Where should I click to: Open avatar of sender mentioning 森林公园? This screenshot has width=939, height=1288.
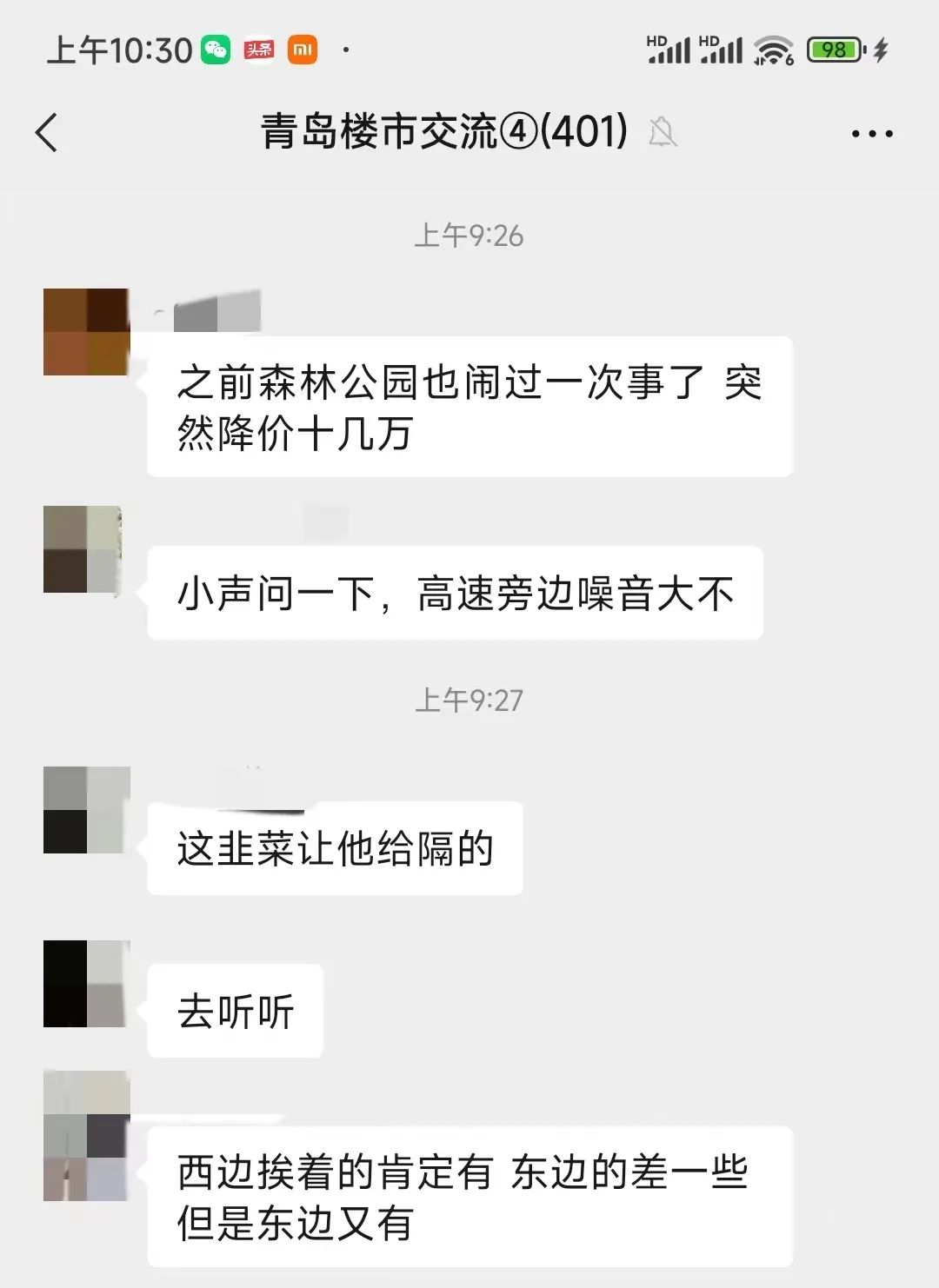click(86, 332)
